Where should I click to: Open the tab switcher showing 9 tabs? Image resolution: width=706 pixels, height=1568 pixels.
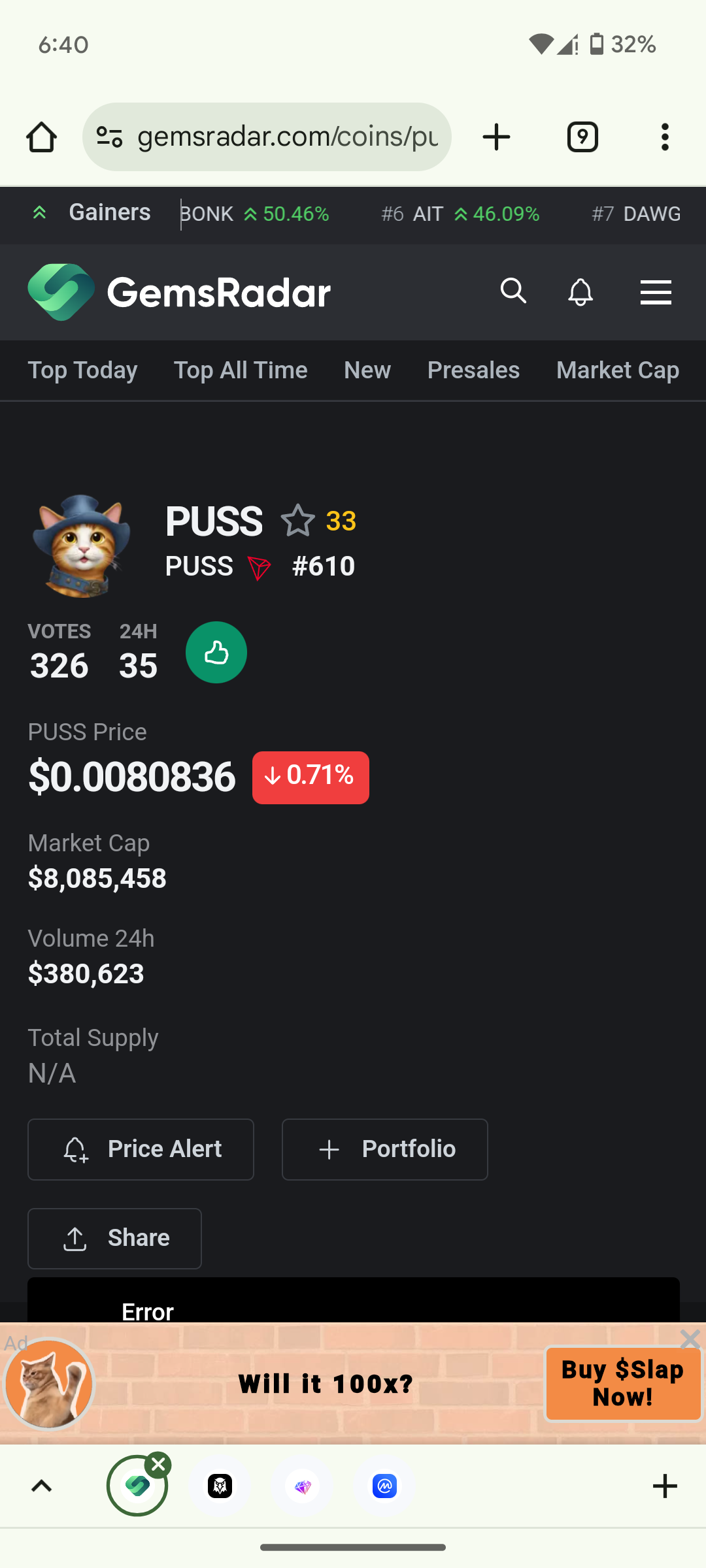582,137
